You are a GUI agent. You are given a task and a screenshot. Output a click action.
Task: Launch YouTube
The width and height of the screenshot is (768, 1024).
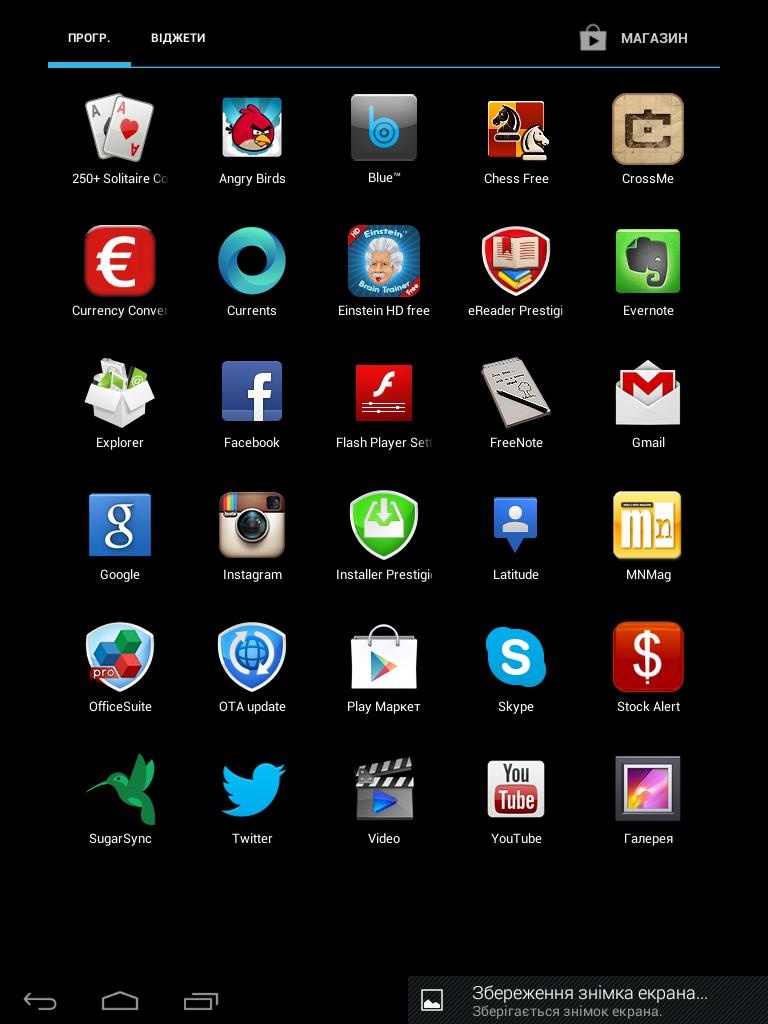[x=516, y=789]
